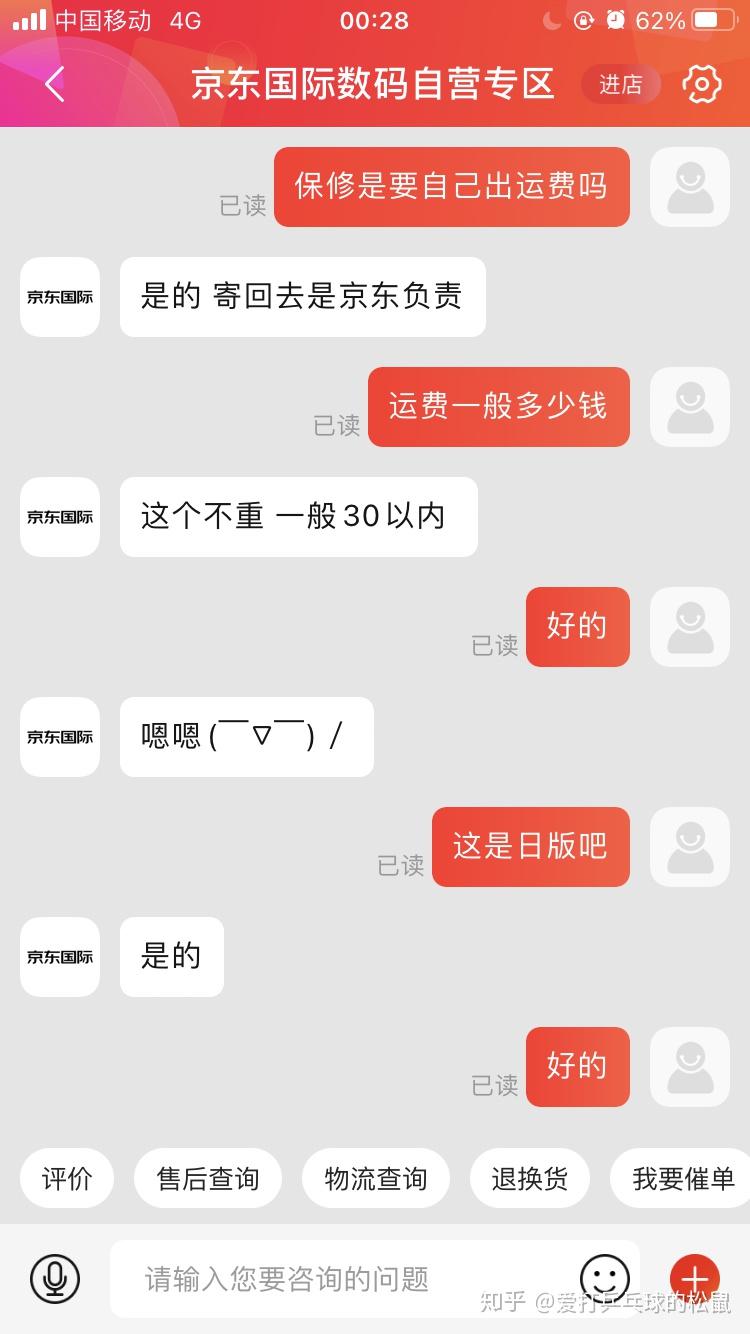The width and height of the screenshot is (750, 1334).
Task: Tap 我要催单 to urge order
Action: coord(682,1178)
